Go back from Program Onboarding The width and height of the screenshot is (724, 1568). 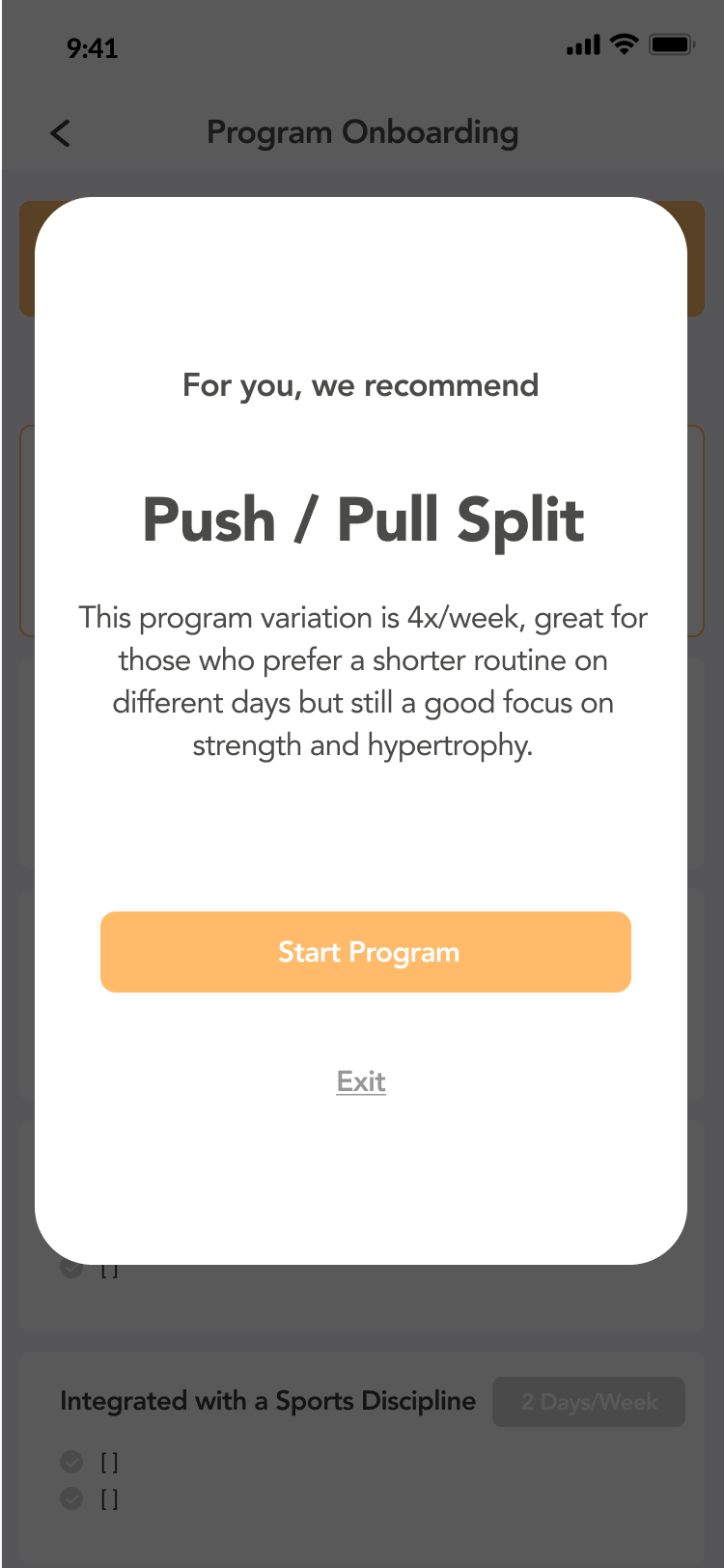tap(61, 133)
